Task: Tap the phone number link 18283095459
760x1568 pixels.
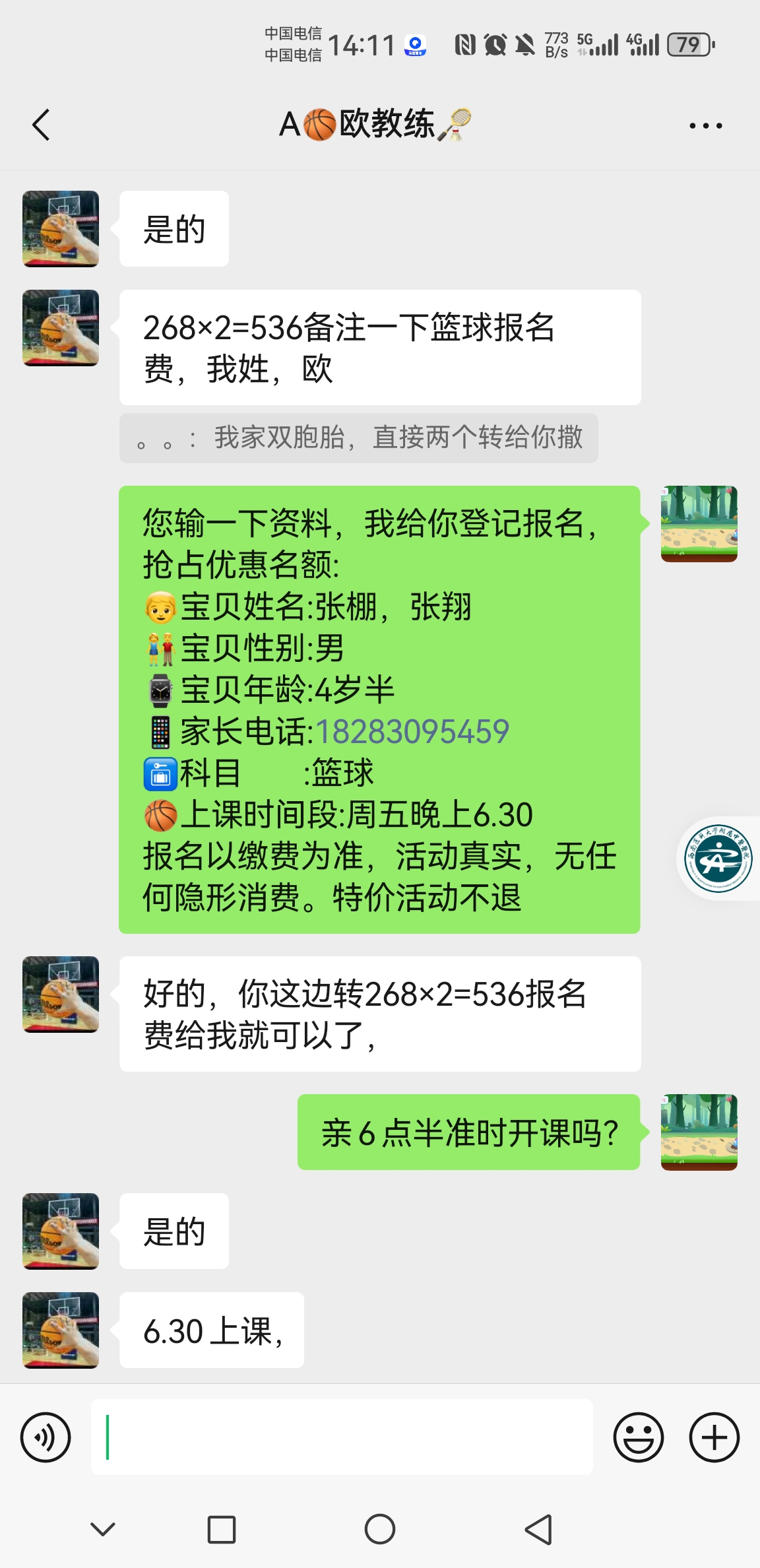Action: coord(412,731)
